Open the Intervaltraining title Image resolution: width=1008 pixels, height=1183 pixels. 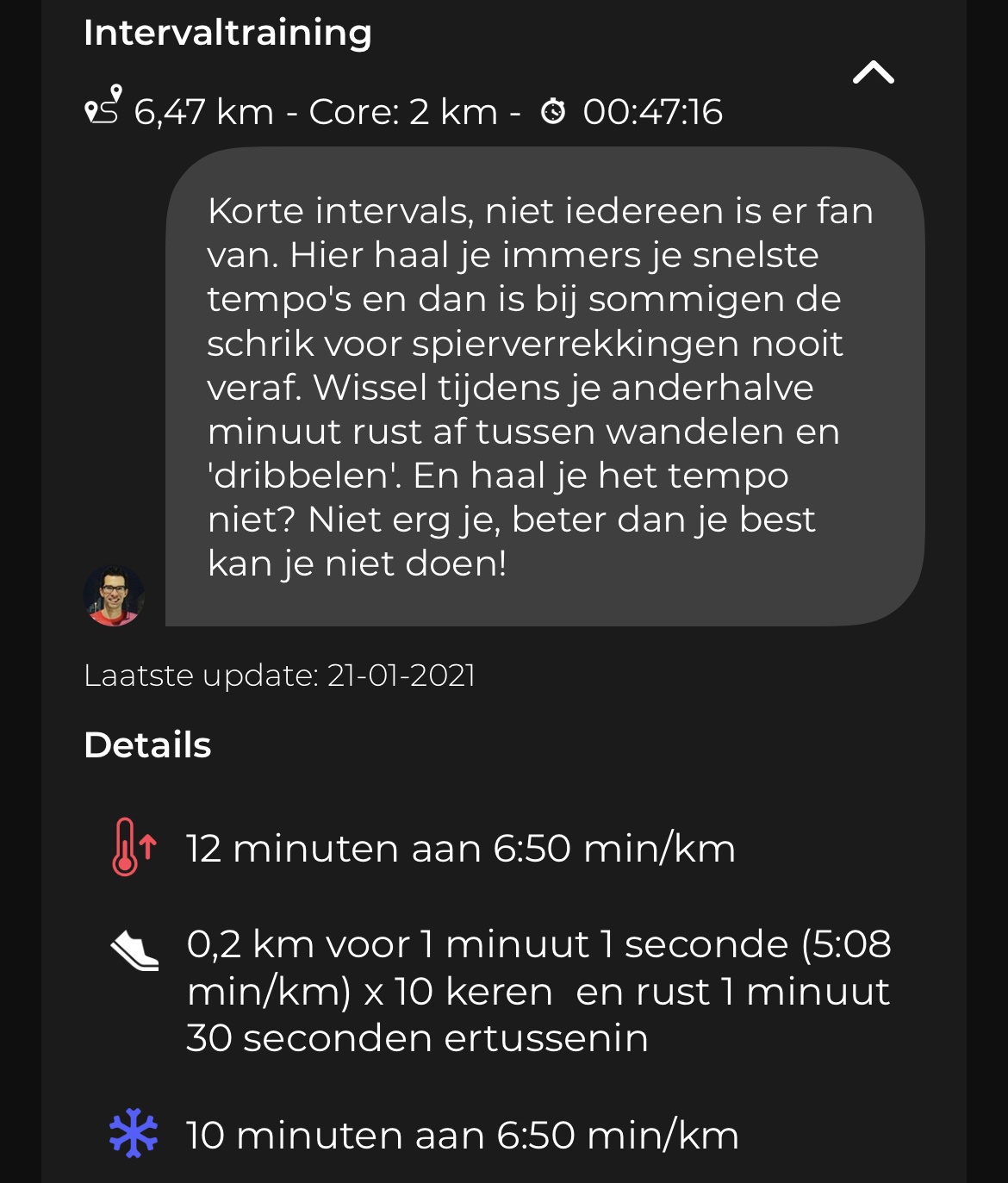point(228,33)
